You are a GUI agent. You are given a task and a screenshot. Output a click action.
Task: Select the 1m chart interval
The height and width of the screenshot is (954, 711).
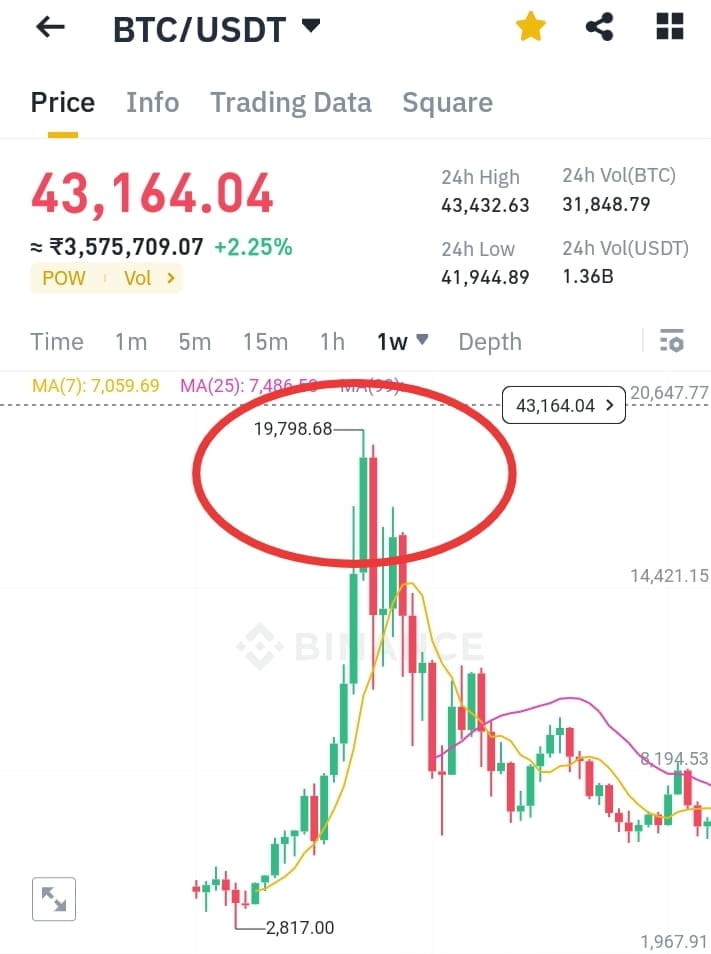coord(130,342)
